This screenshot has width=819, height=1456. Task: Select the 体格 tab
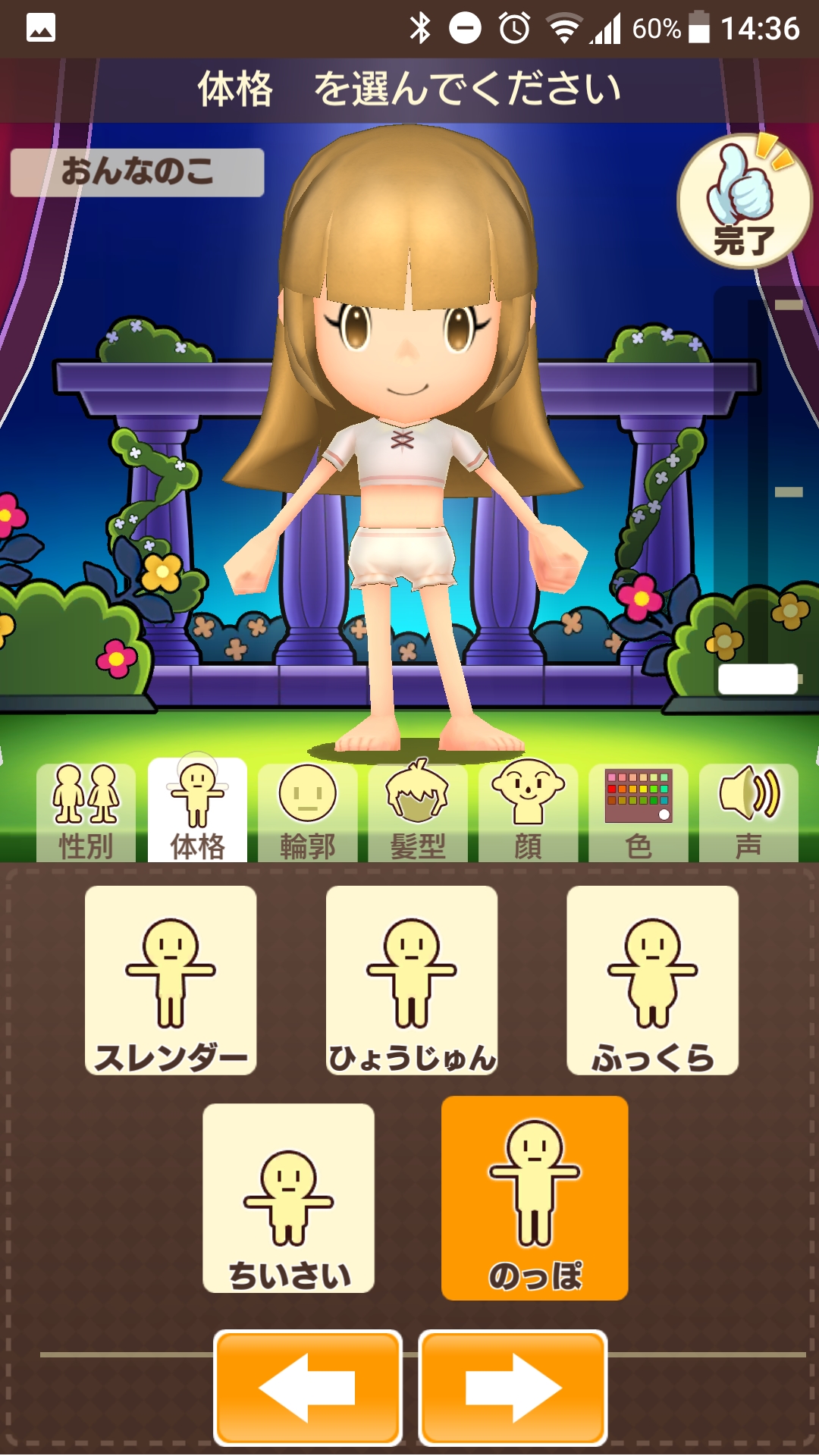click(x=197, y=811)
